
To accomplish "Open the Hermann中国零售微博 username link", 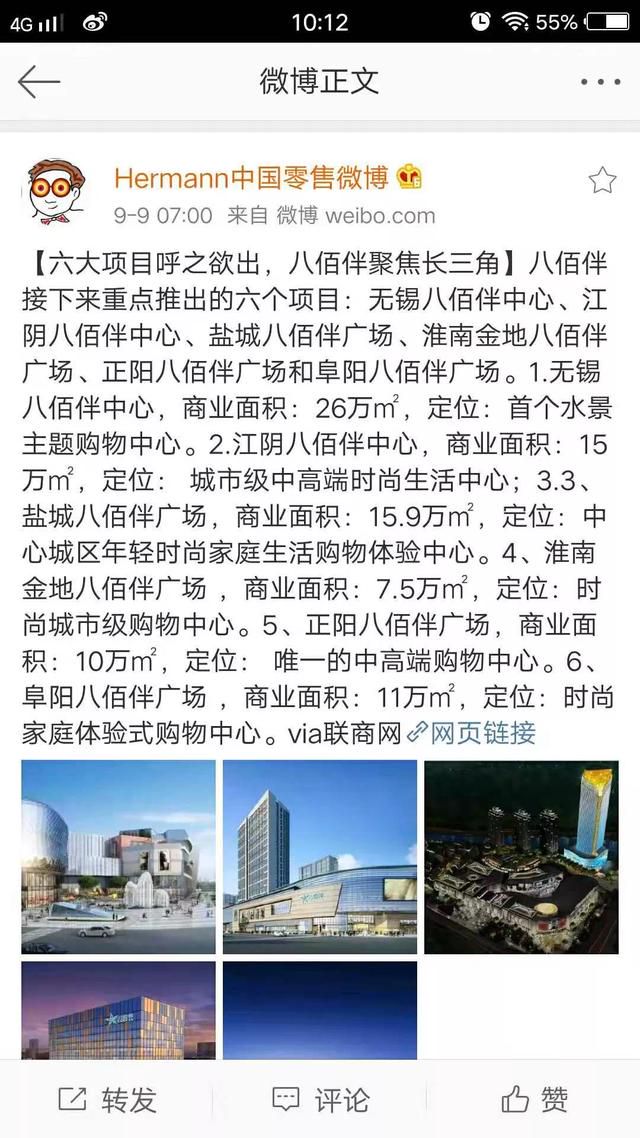I will [x=251, y=177].
